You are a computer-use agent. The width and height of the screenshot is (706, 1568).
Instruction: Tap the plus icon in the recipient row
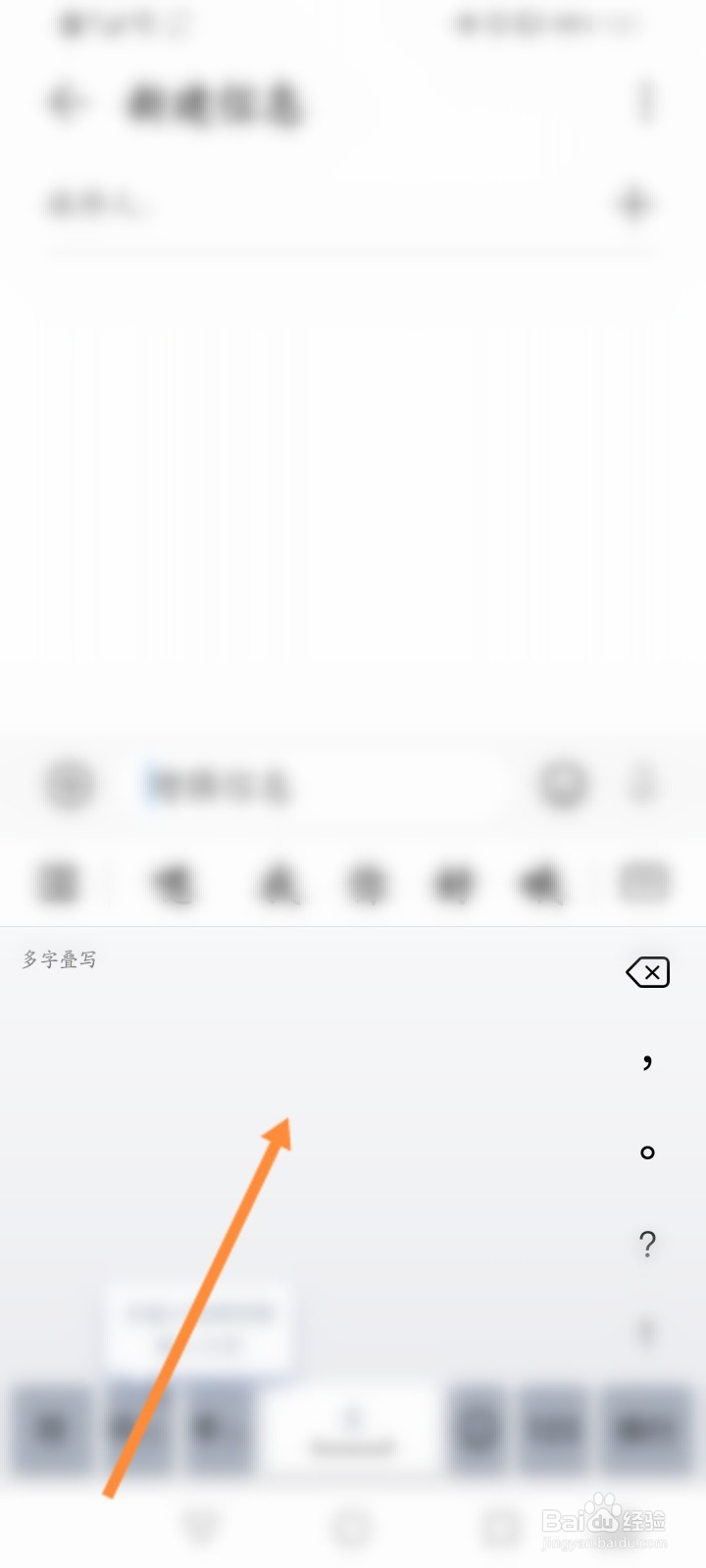coord(635,203)
